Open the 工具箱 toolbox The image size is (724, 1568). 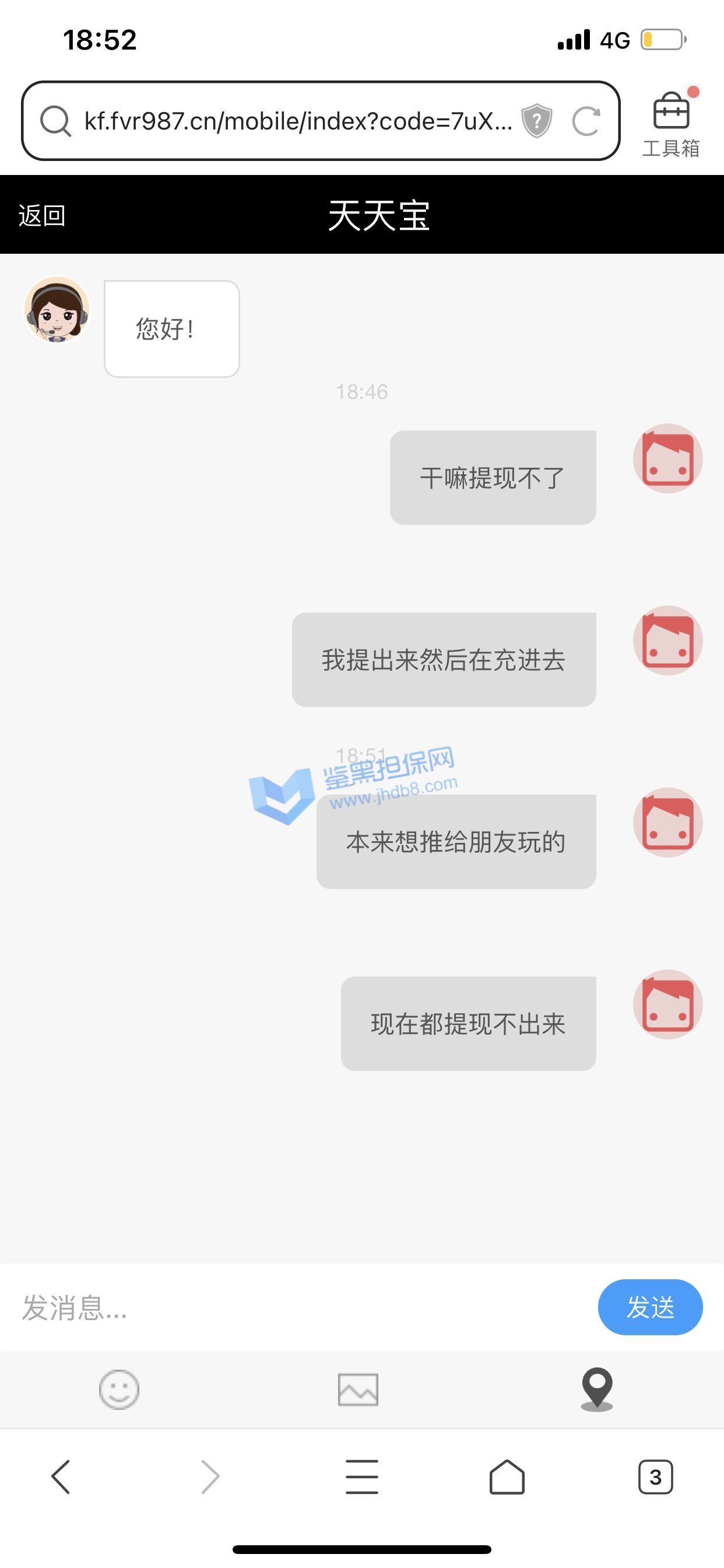click(671, 125)
